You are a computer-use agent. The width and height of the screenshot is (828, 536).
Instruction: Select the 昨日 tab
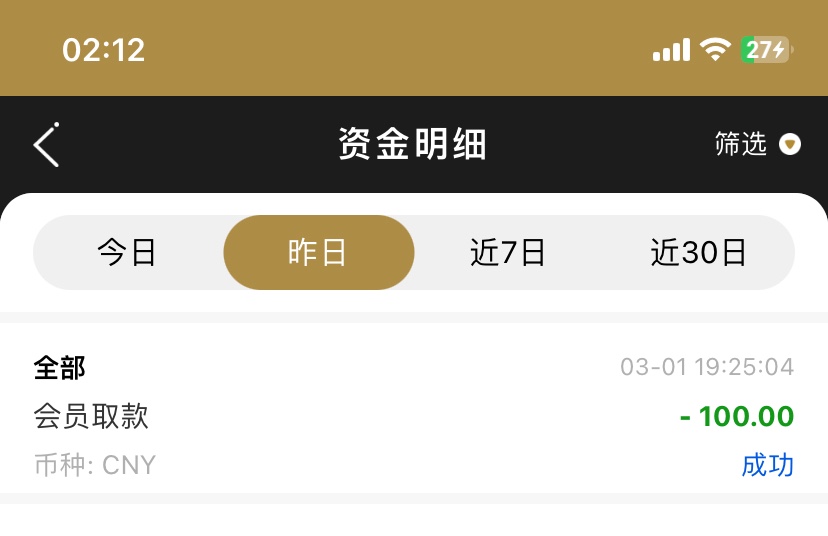point(318,253)
